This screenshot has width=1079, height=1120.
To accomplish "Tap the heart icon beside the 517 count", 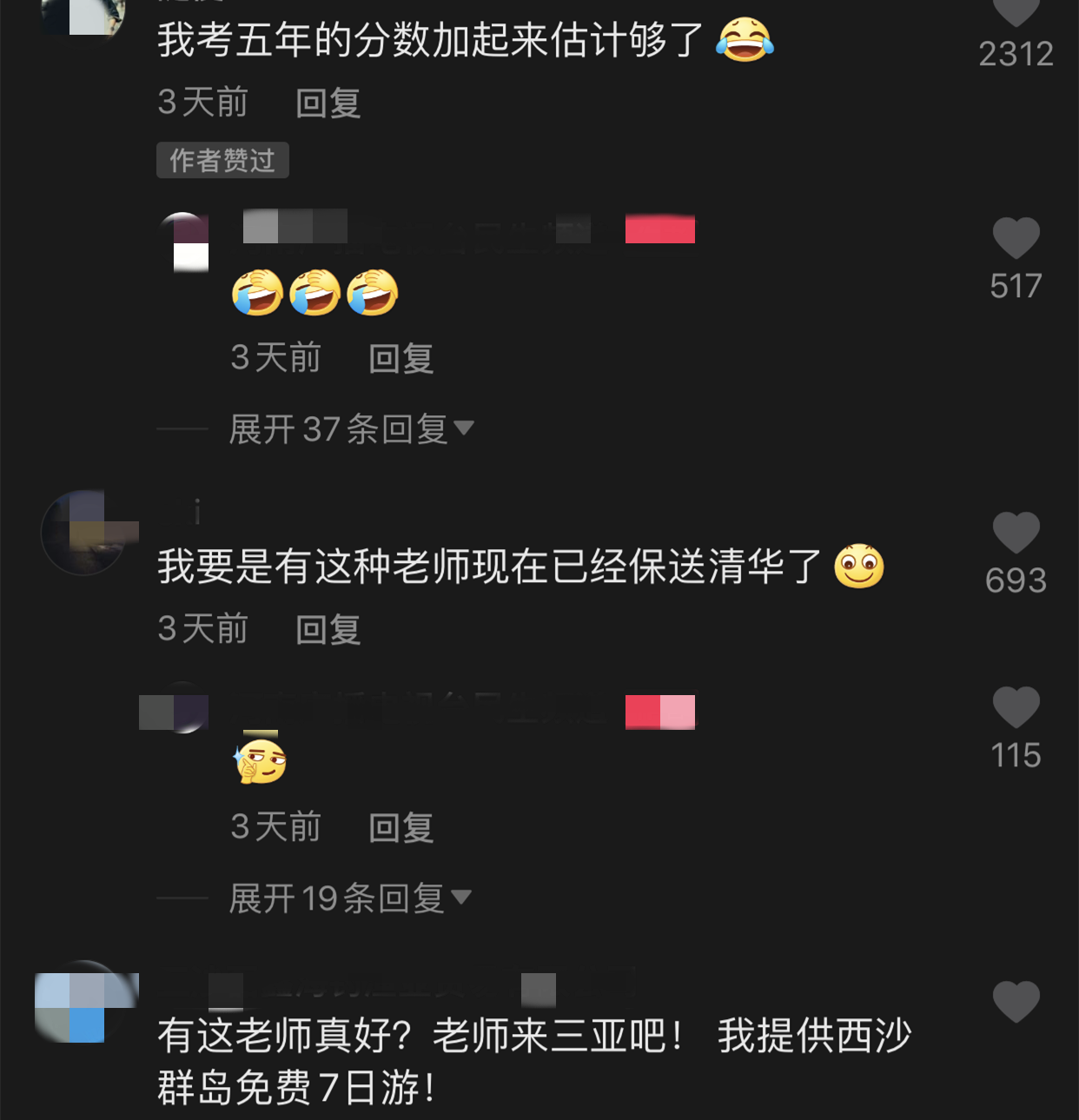I will point(1016,236).
